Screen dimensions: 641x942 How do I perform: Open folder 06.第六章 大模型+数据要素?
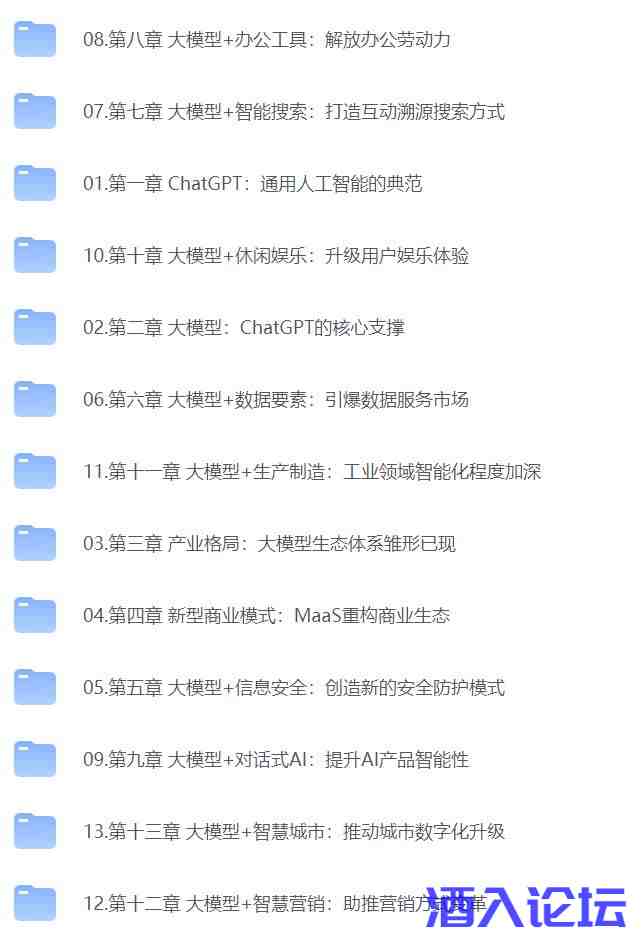pos(275,400)
